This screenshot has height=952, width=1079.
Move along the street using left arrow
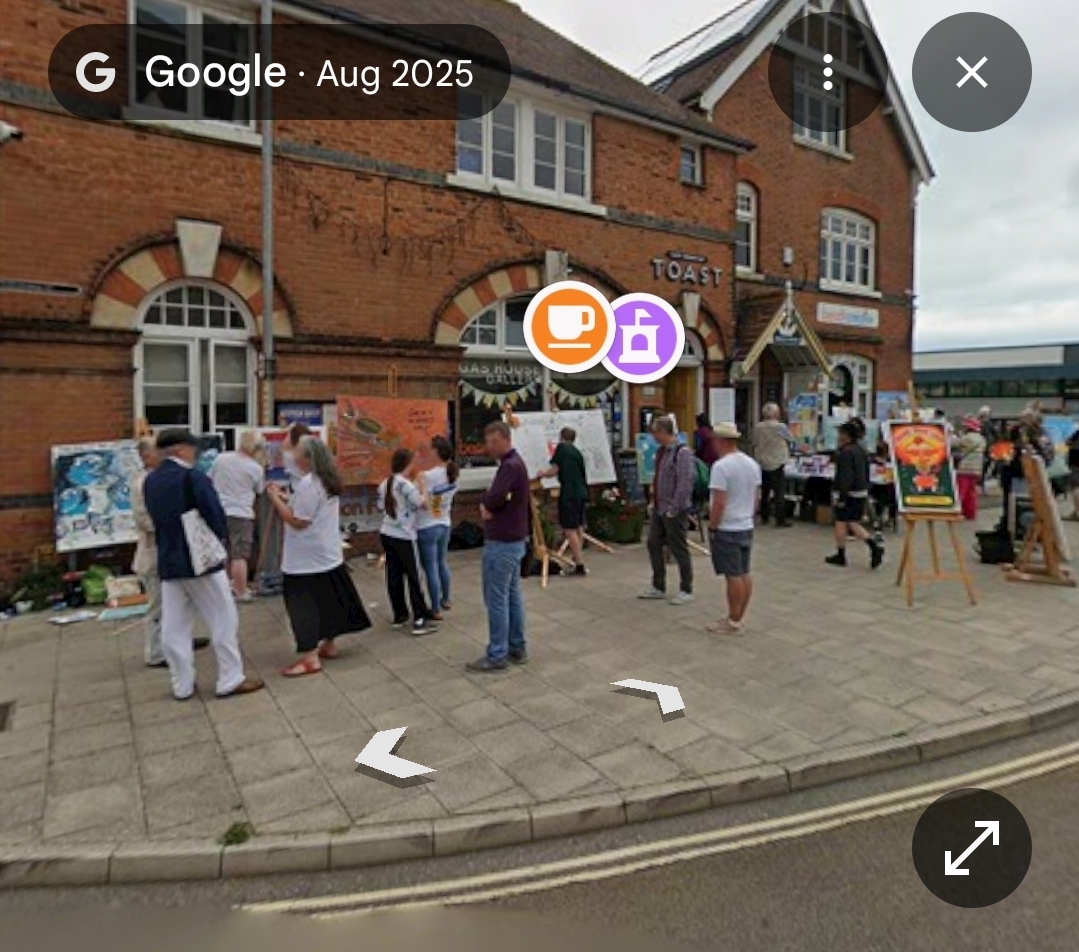tap(393, 755)
